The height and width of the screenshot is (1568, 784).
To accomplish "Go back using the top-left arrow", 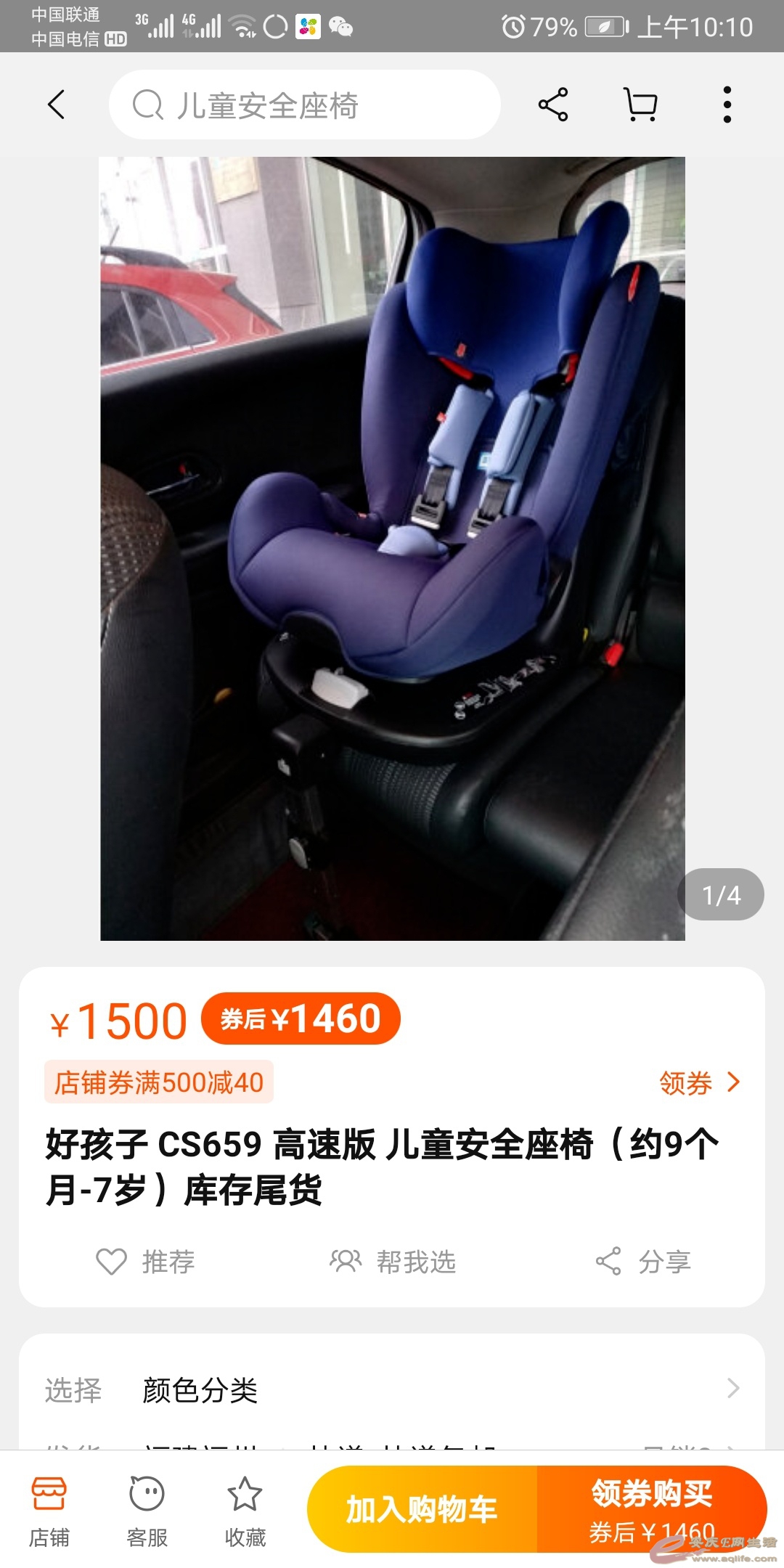I will [x=57, y=105].
